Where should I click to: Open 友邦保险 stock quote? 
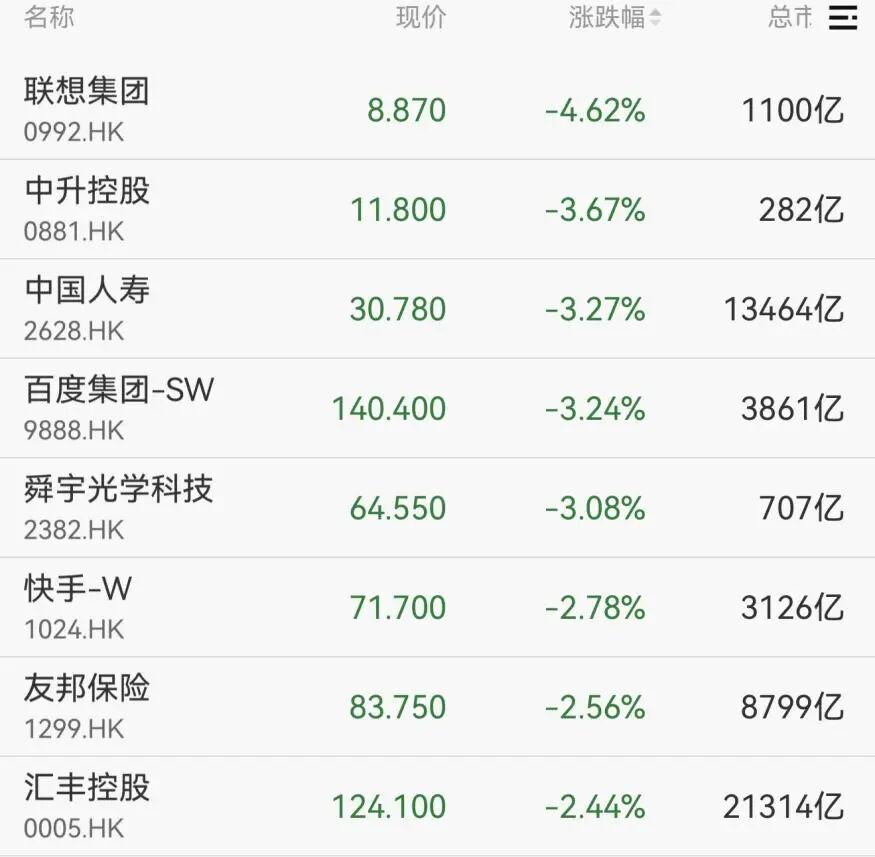[x=87, y=705]
